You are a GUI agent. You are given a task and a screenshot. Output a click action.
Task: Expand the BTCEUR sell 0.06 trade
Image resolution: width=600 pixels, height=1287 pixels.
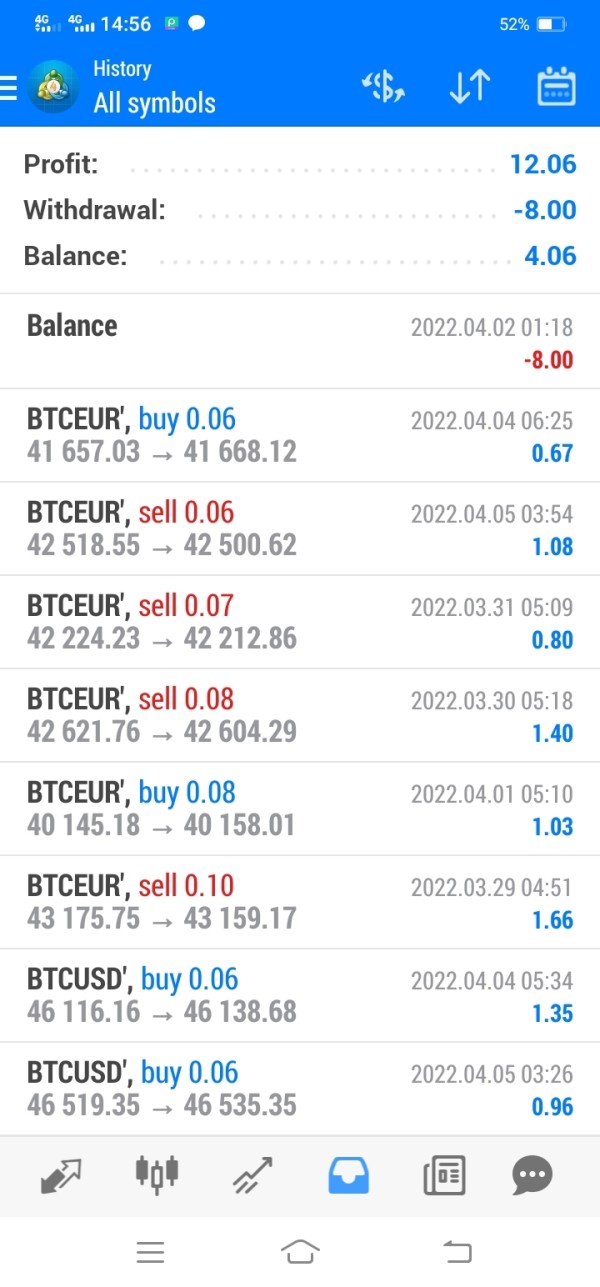tap(300, 529)
